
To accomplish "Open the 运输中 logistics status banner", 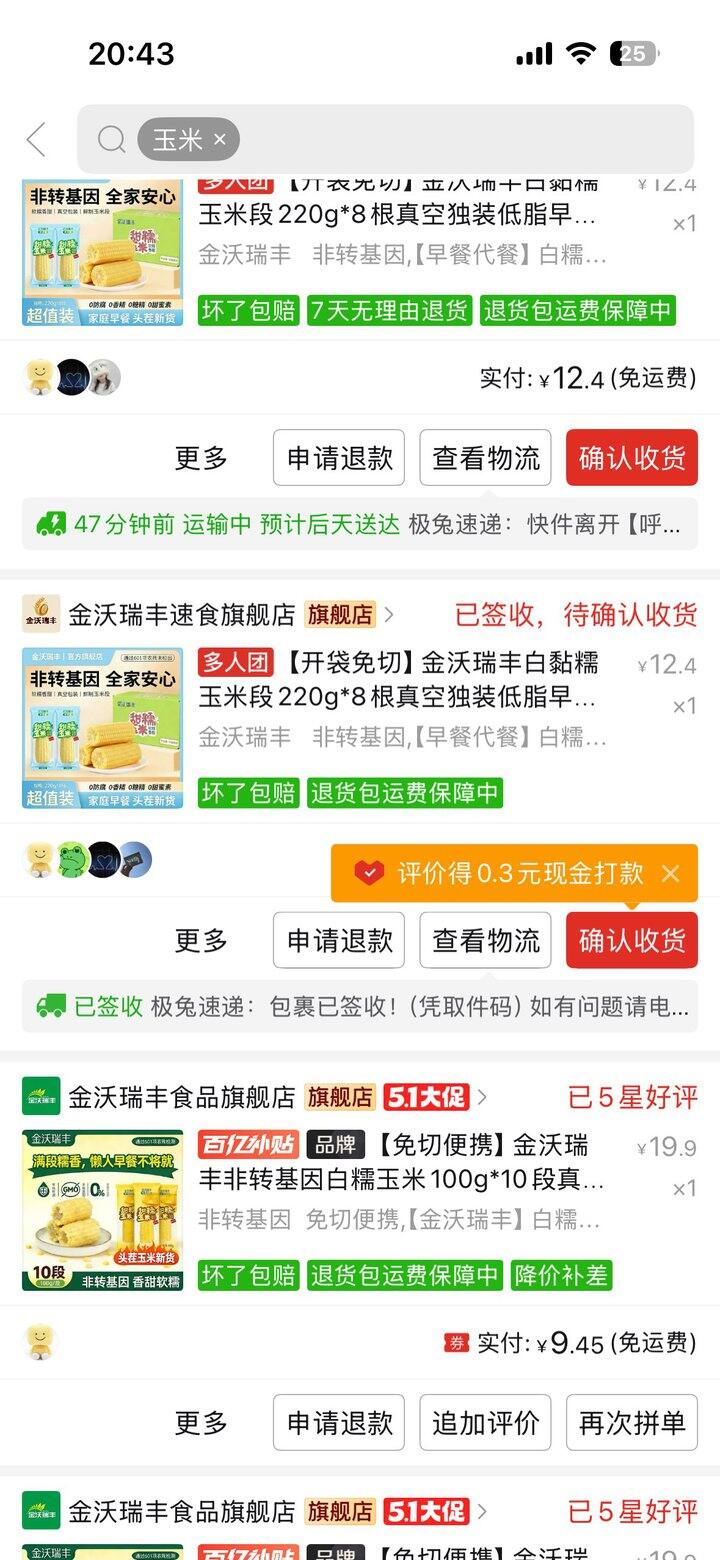I will tap(359, 524).
